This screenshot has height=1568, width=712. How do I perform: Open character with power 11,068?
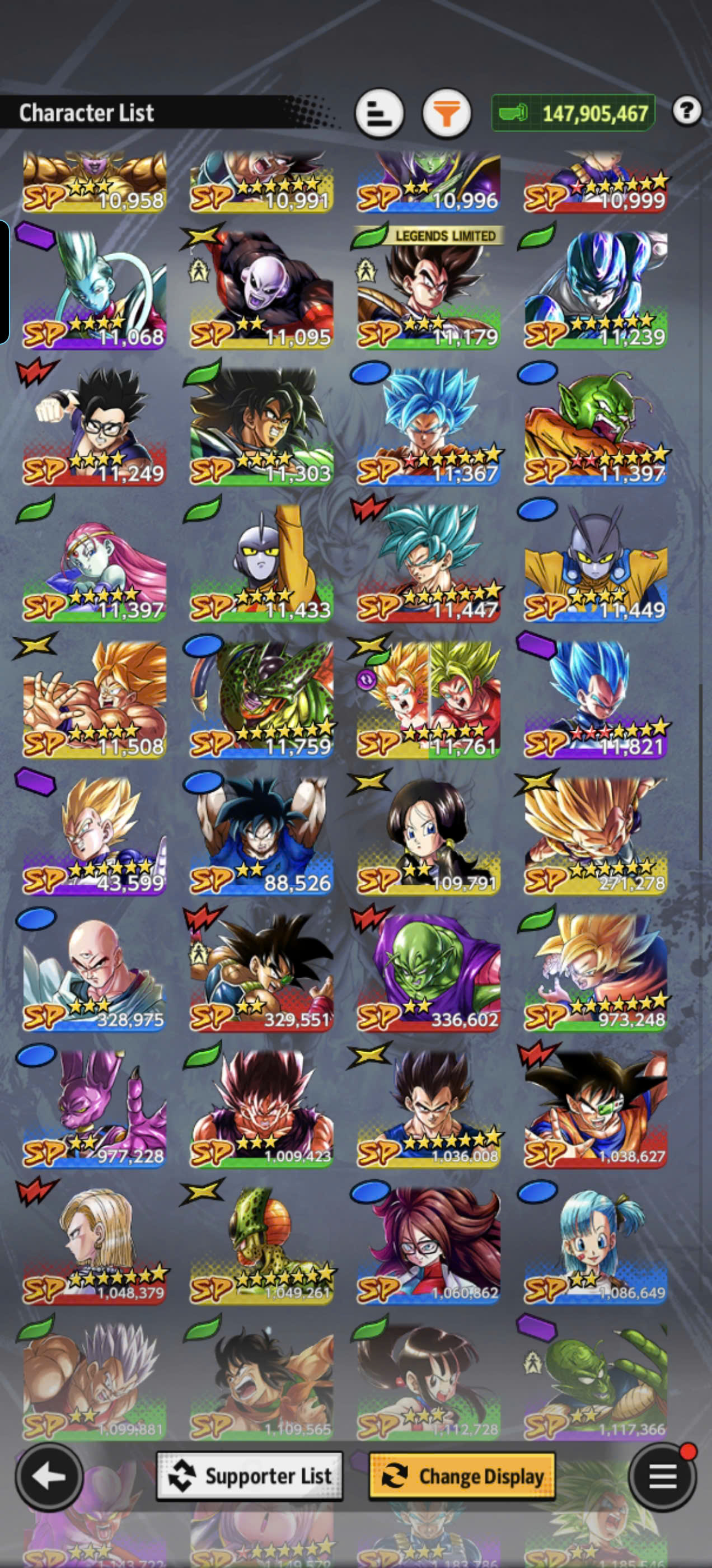point(95,287)
